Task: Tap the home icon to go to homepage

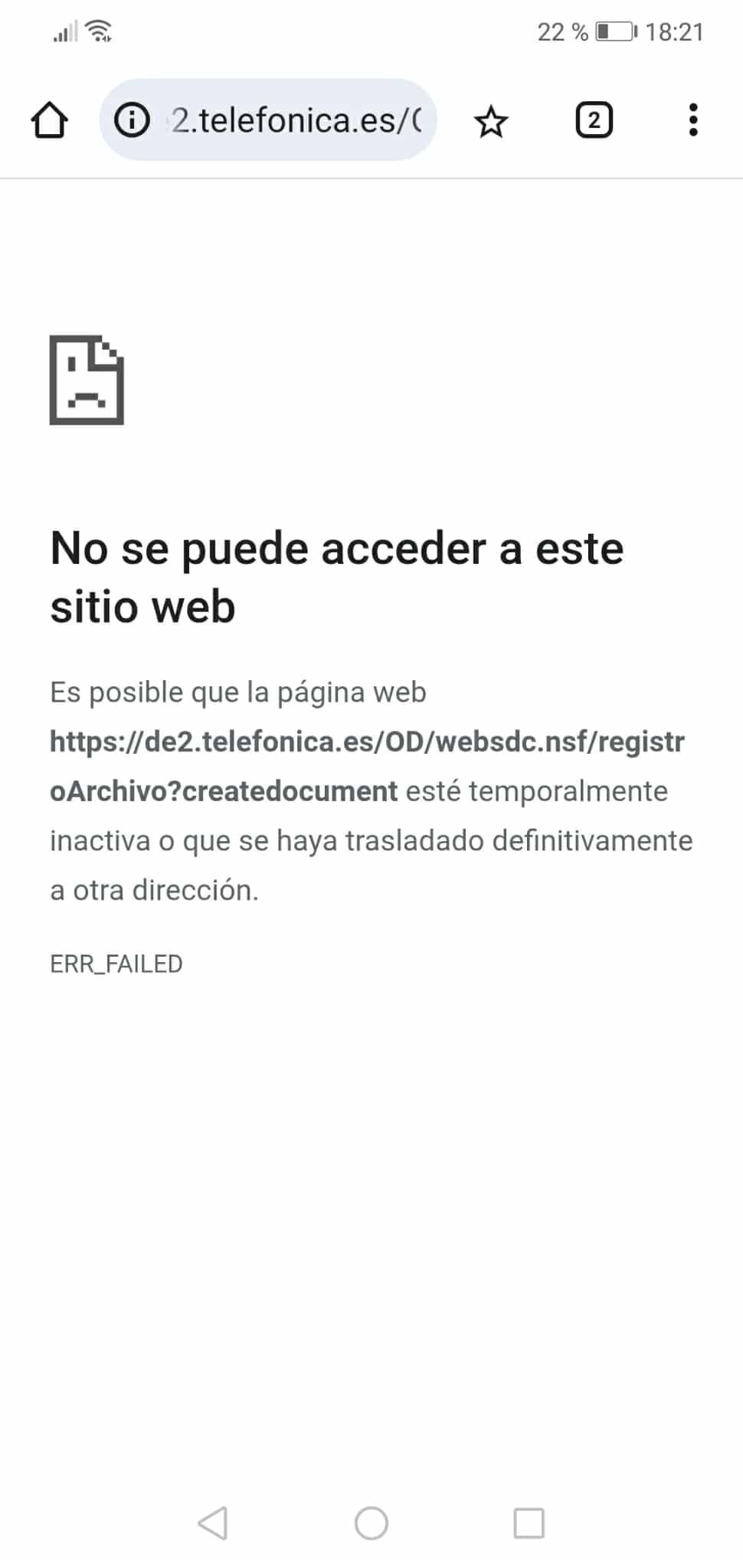Action: click(48, 119)
